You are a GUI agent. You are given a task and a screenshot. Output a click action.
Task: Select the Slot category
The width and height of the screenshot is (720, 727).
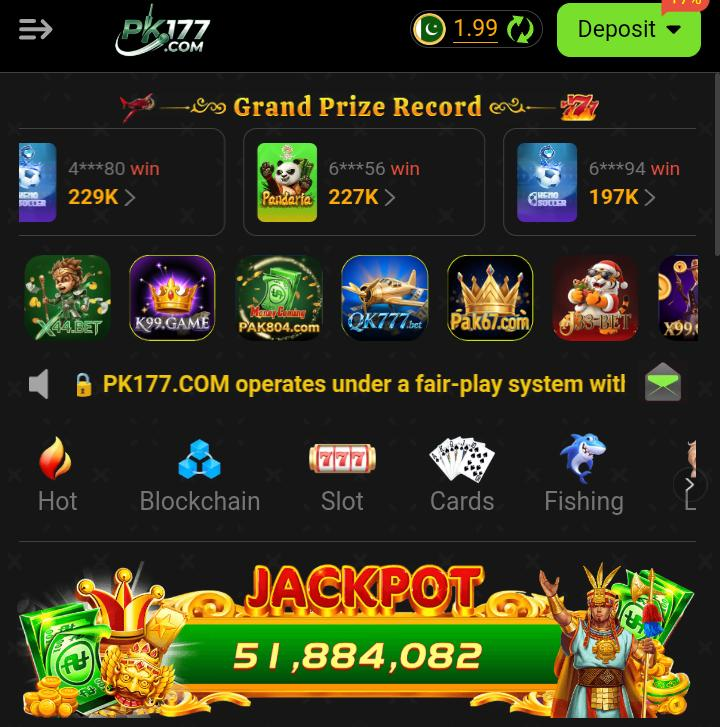[342, 475]
